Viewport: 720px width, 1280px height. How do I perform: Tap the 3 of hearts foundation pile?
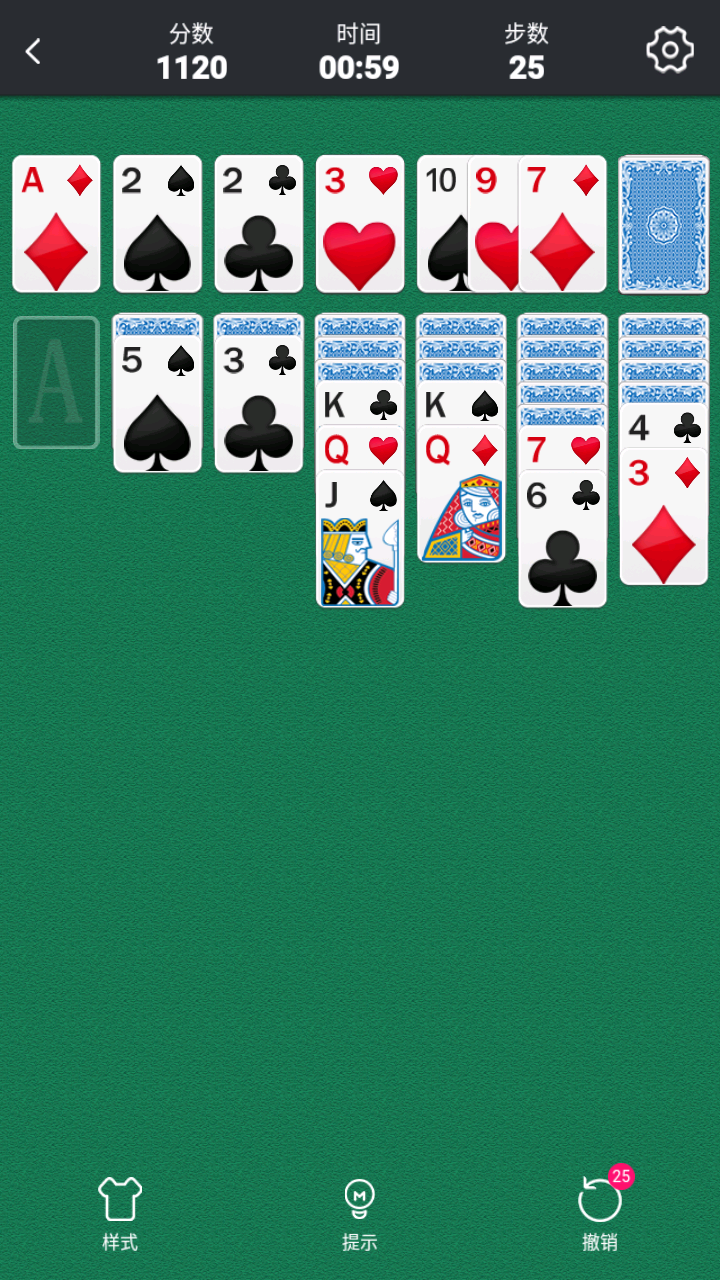coord(360,225)
